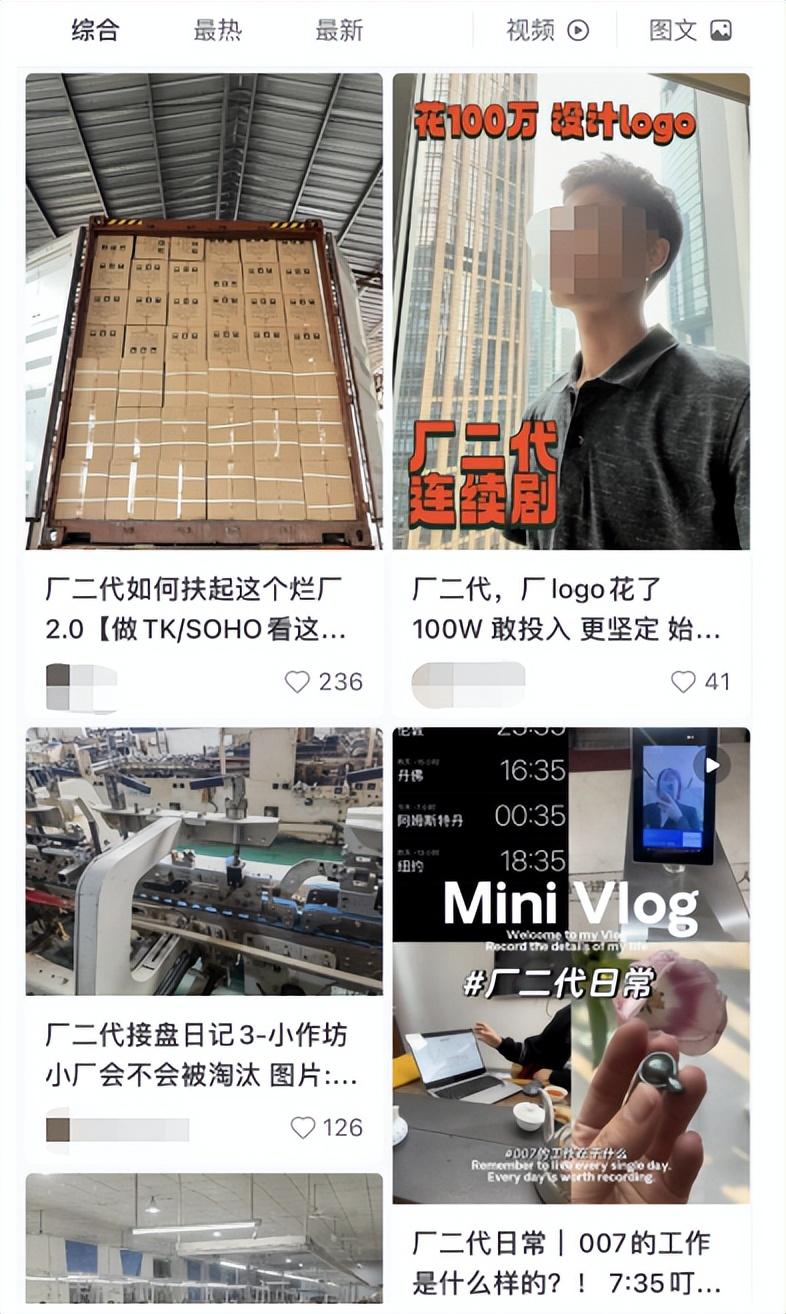The width and height of the screenshot is (786, 1314).
Task: Open the Mini Vlog 厂二代日常 post
Action: tap(570, 965)
